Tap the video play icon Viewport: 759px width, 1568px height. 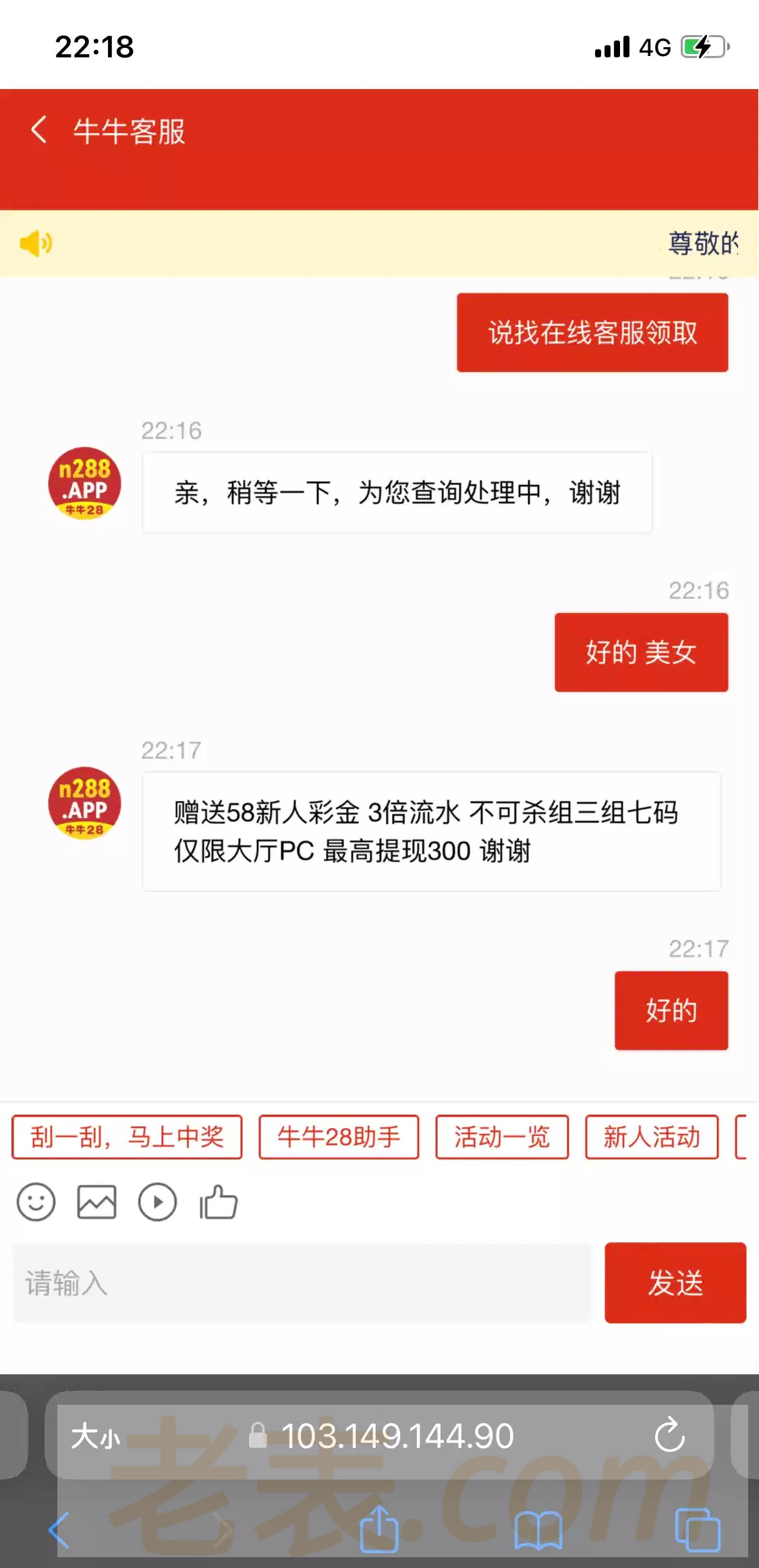point(157,1202)
